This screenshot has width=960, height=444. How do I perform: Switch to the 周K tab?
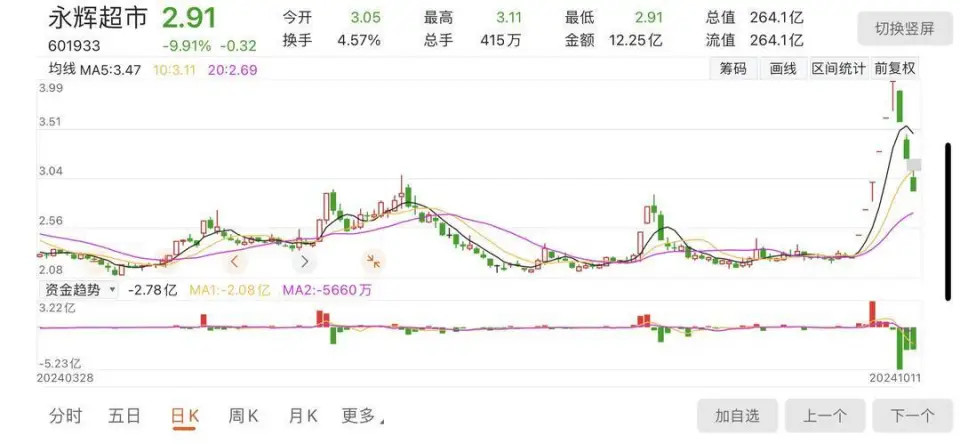point(244,416)
